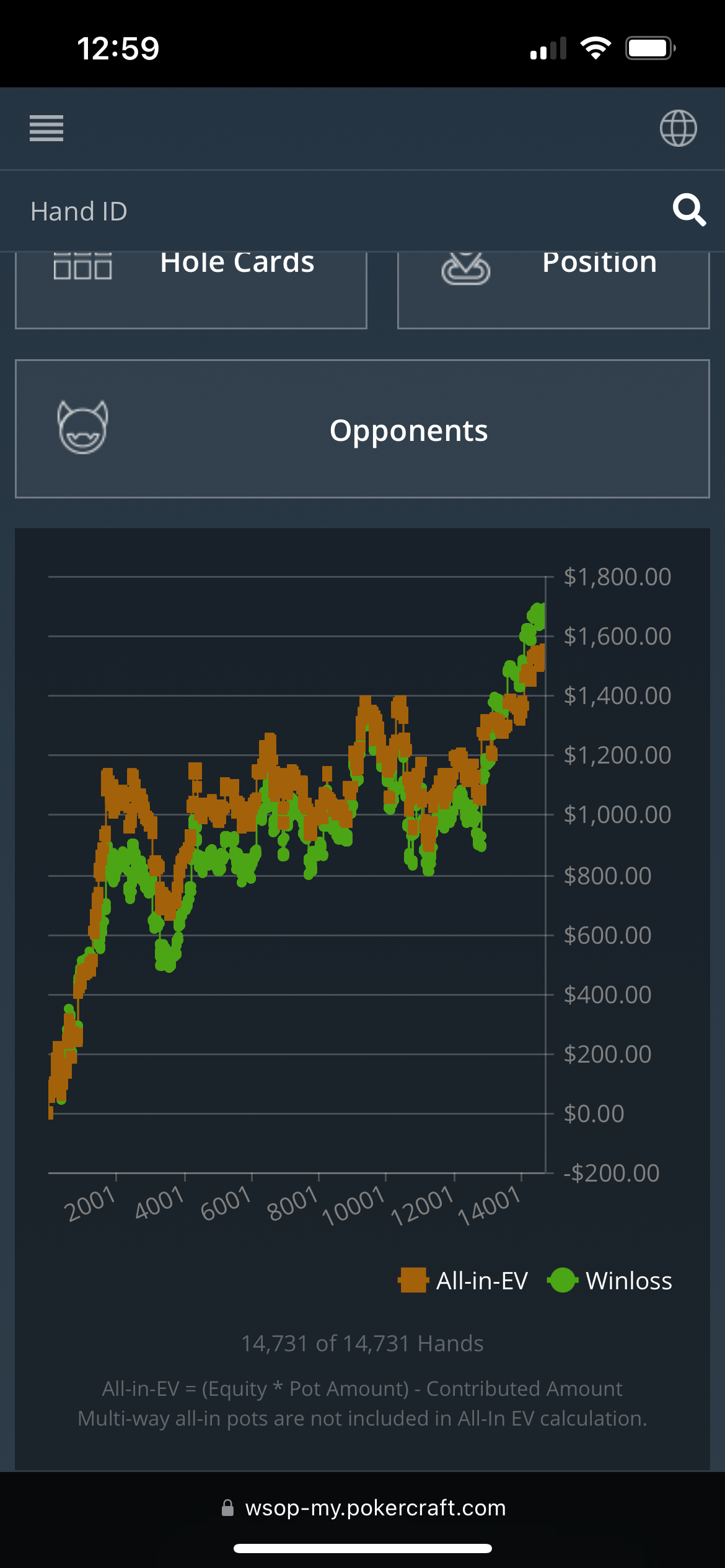Open the Position section
Viewport: 725px width, 1568px height.
point(553,290)
